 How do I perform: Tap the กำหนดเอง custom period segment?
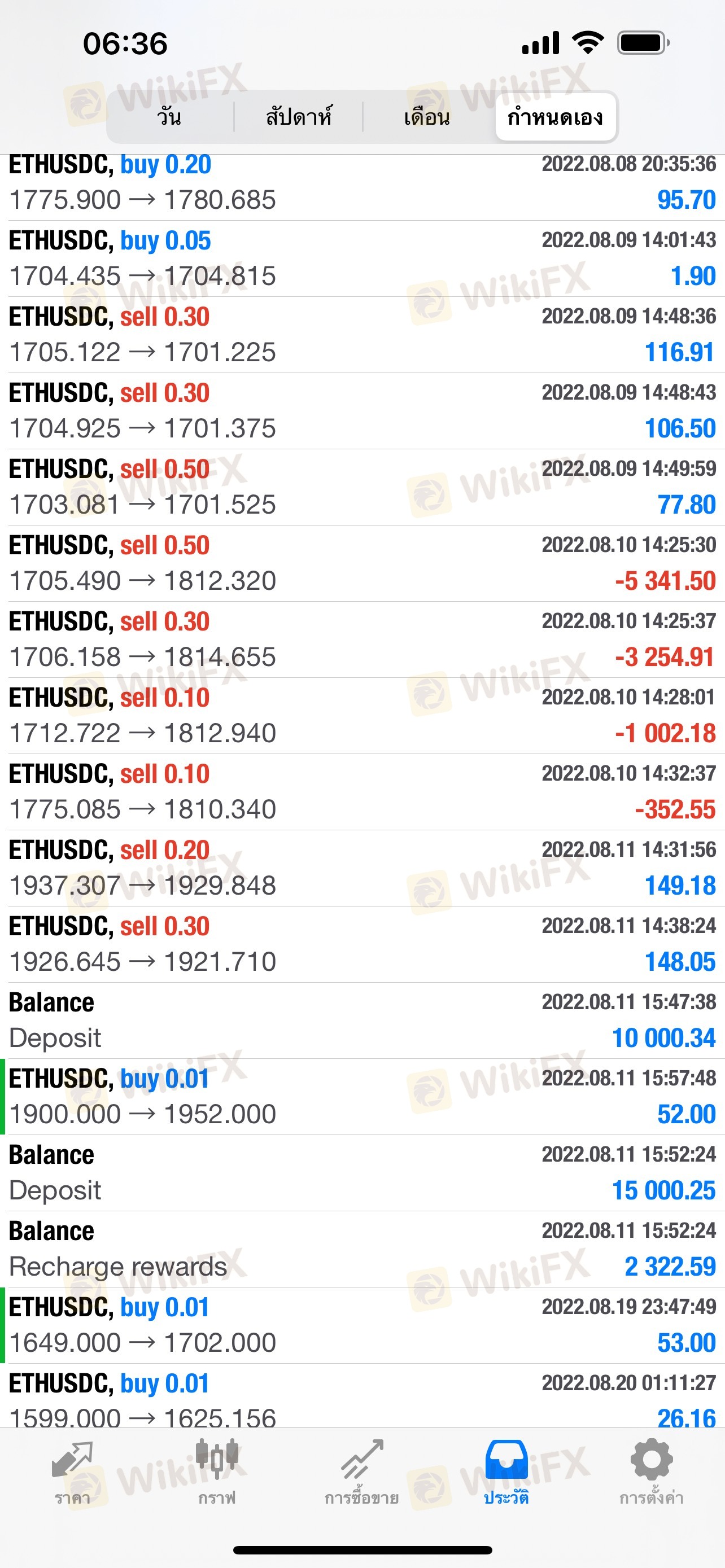[555, 117]
